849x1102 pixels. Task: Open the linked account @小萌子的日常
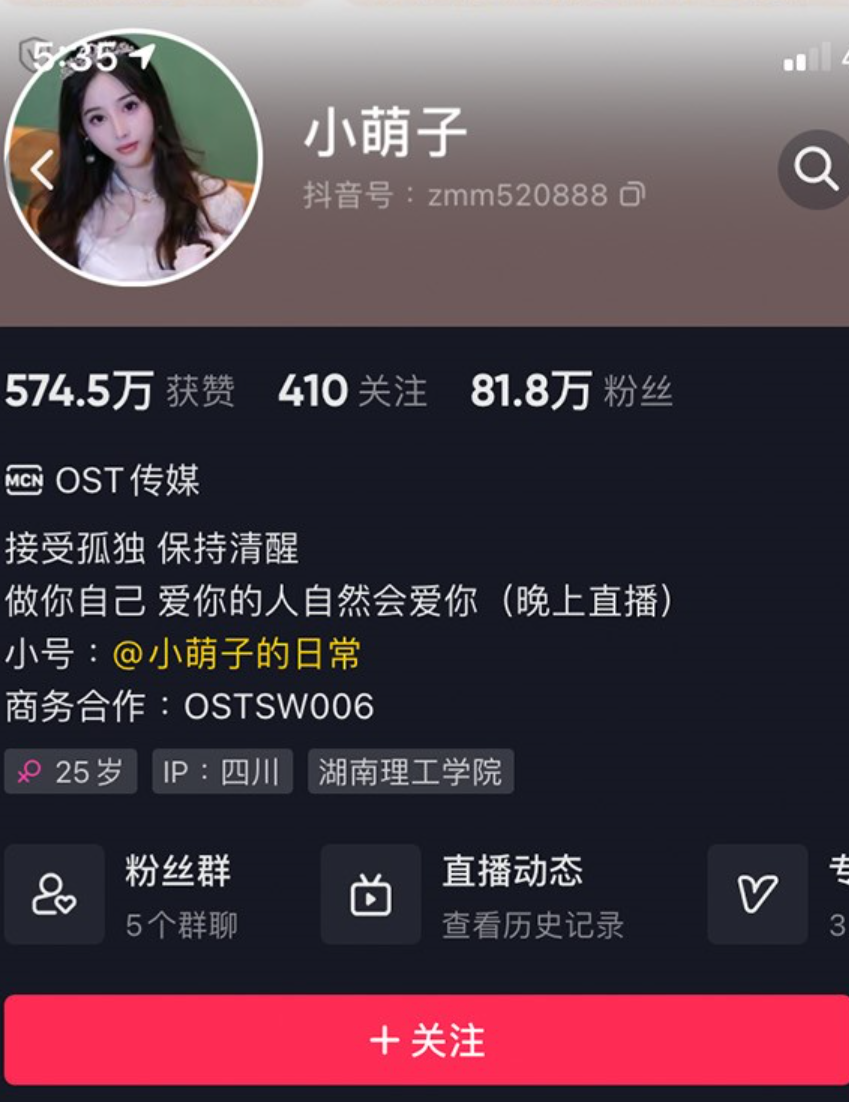tap(237, 655)
